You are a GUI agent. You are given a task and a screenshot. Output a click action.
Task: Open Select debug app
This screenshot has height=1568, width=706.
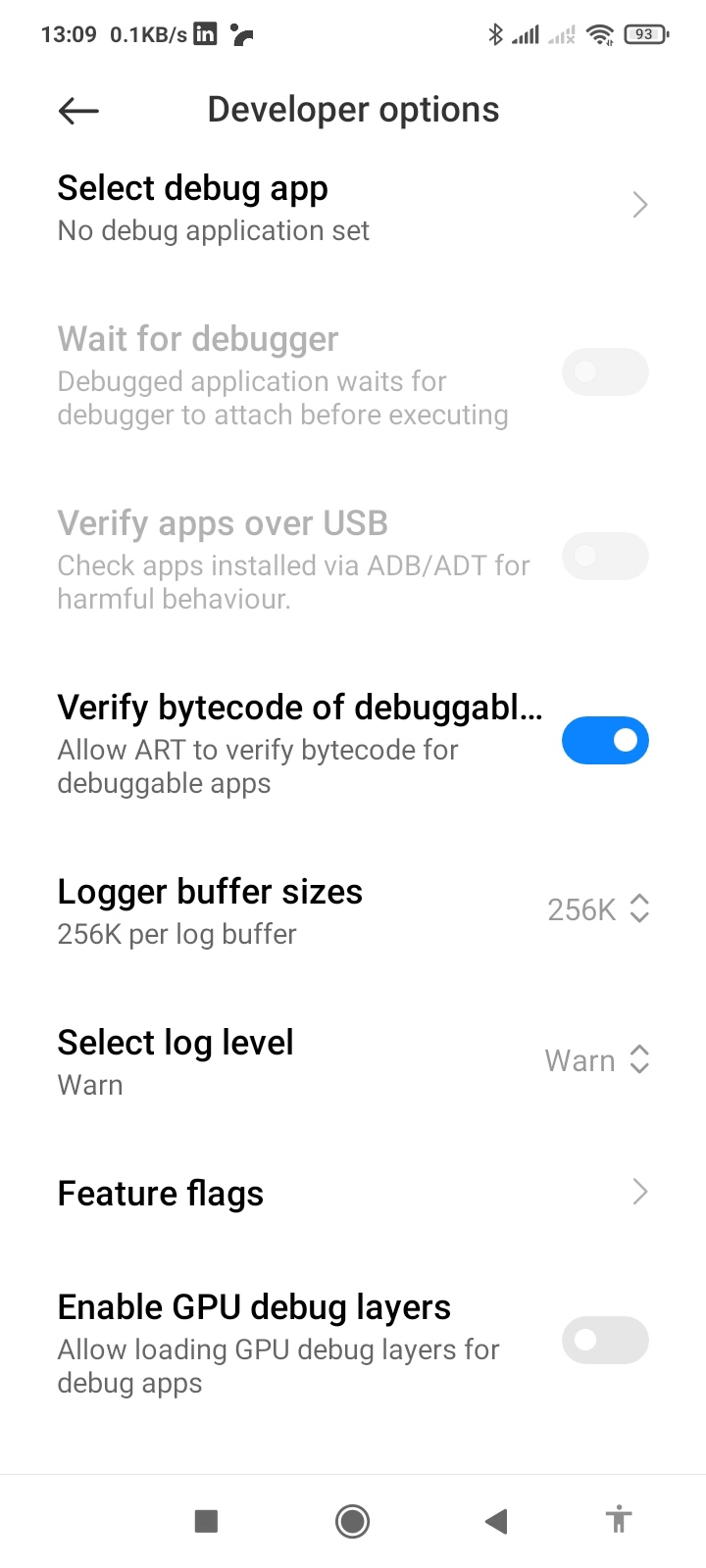353,207
